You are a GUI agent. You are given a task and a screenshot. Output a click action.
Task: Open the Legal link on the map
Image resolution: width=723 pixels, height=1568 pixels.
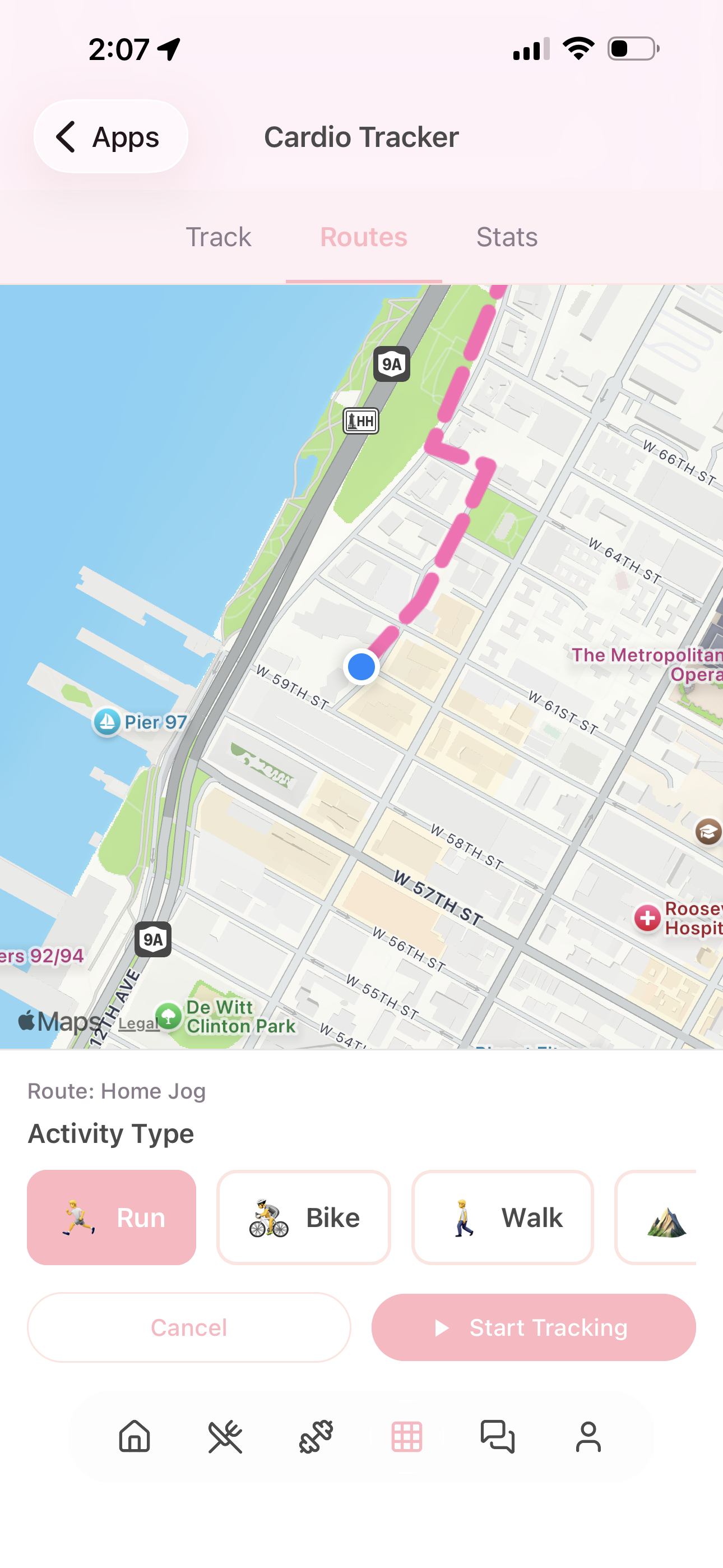pyautogui.click(x=139, y=1022)
